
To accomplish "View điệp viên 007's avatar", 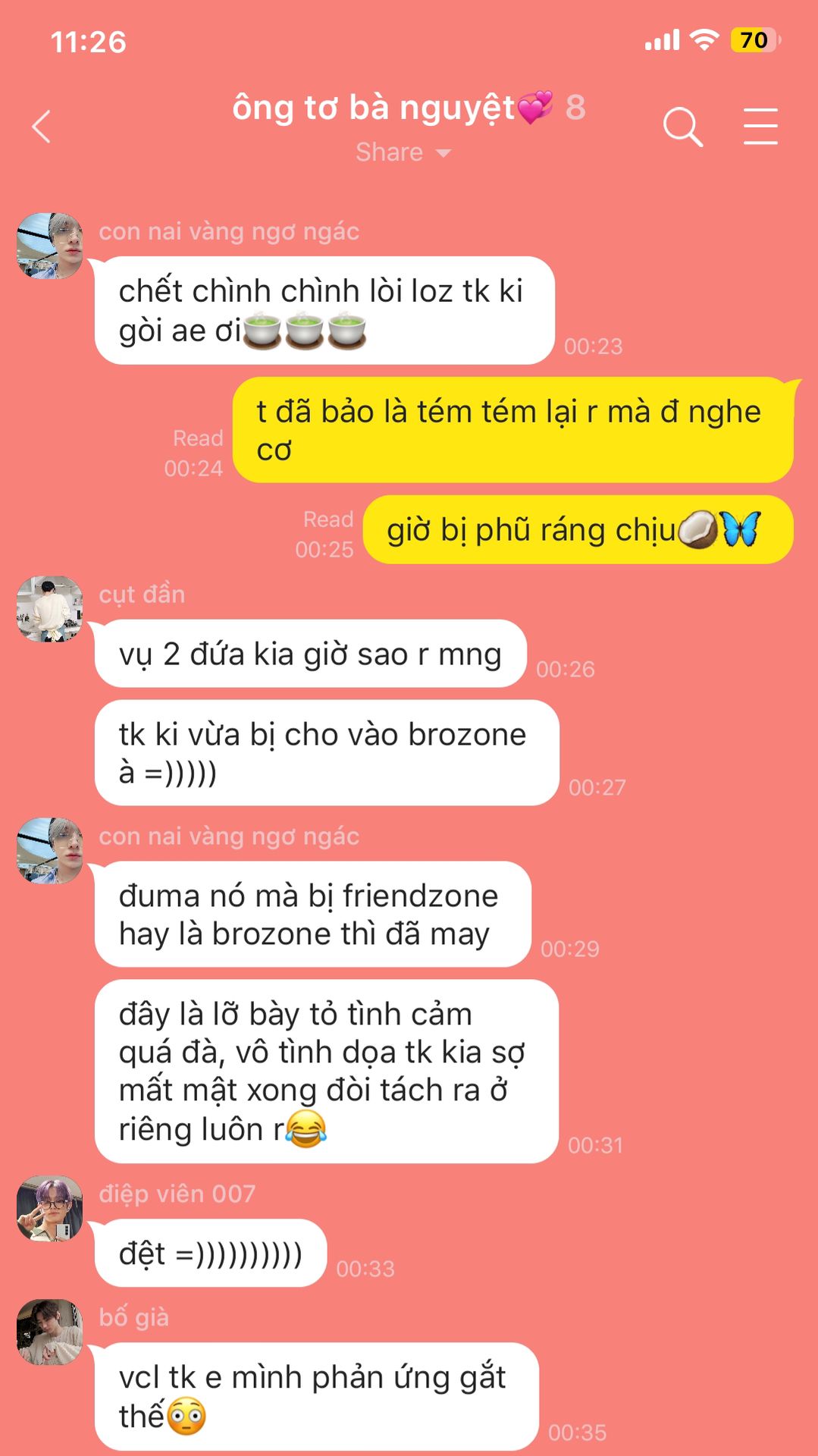I will tap(50, 1208).
